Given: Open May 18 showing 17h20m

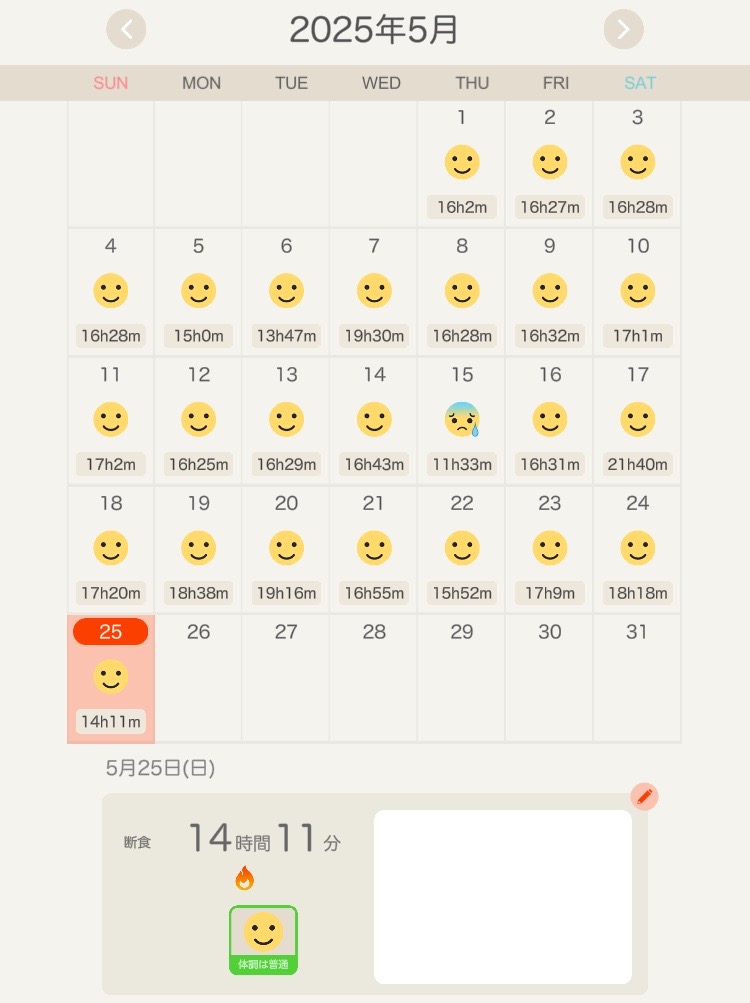Looking at the screenshot, I should [111, 549].
